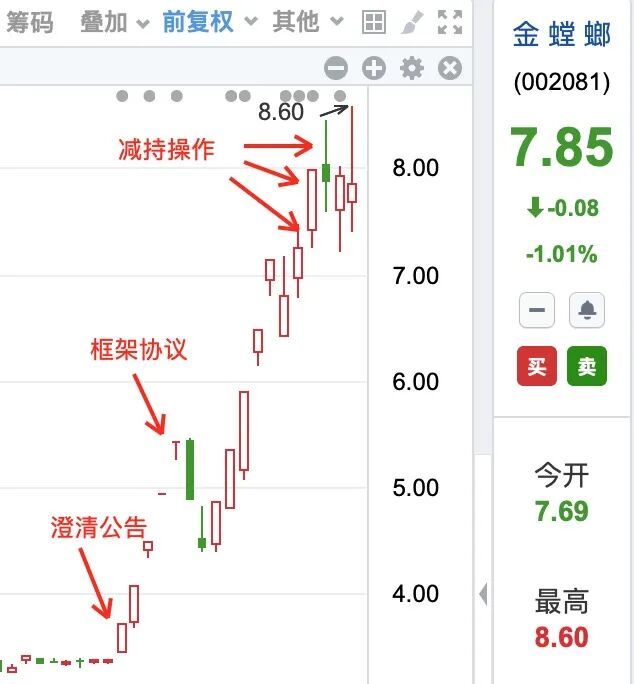Open chart settings gear
Image resolution: width=634 pixels, height=684 pixels.
click(x=412, y=68)
